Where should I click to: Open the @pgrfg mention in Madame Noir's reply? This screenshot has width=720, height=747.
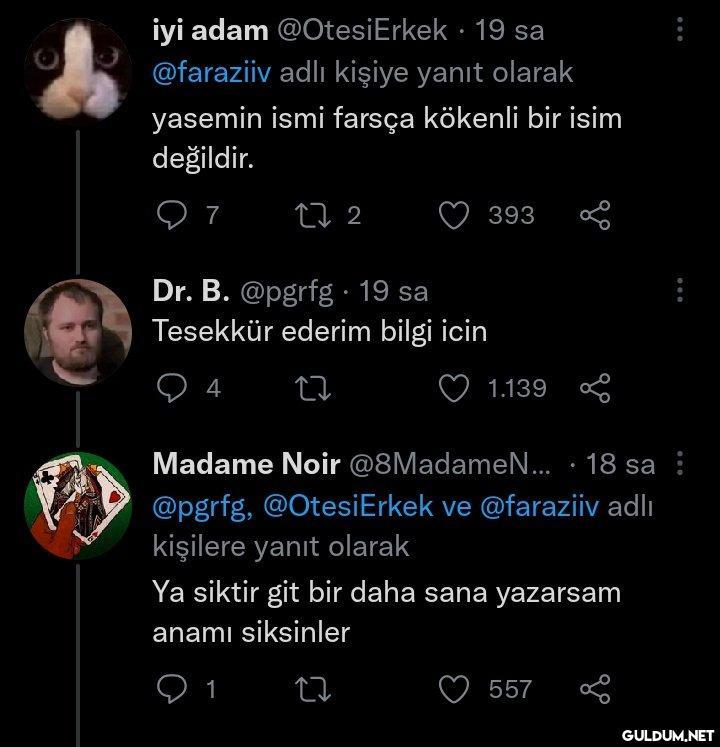pyautogui.click(x=203, y=506)
